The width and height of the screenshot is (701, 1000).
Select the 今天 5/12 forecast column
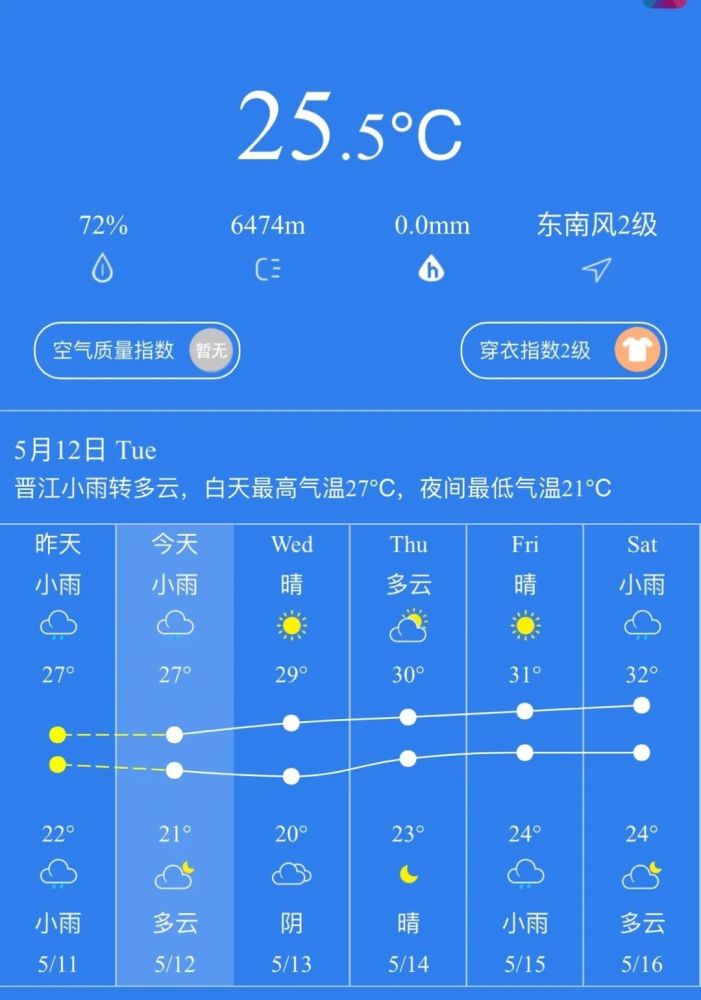(175, 752)
